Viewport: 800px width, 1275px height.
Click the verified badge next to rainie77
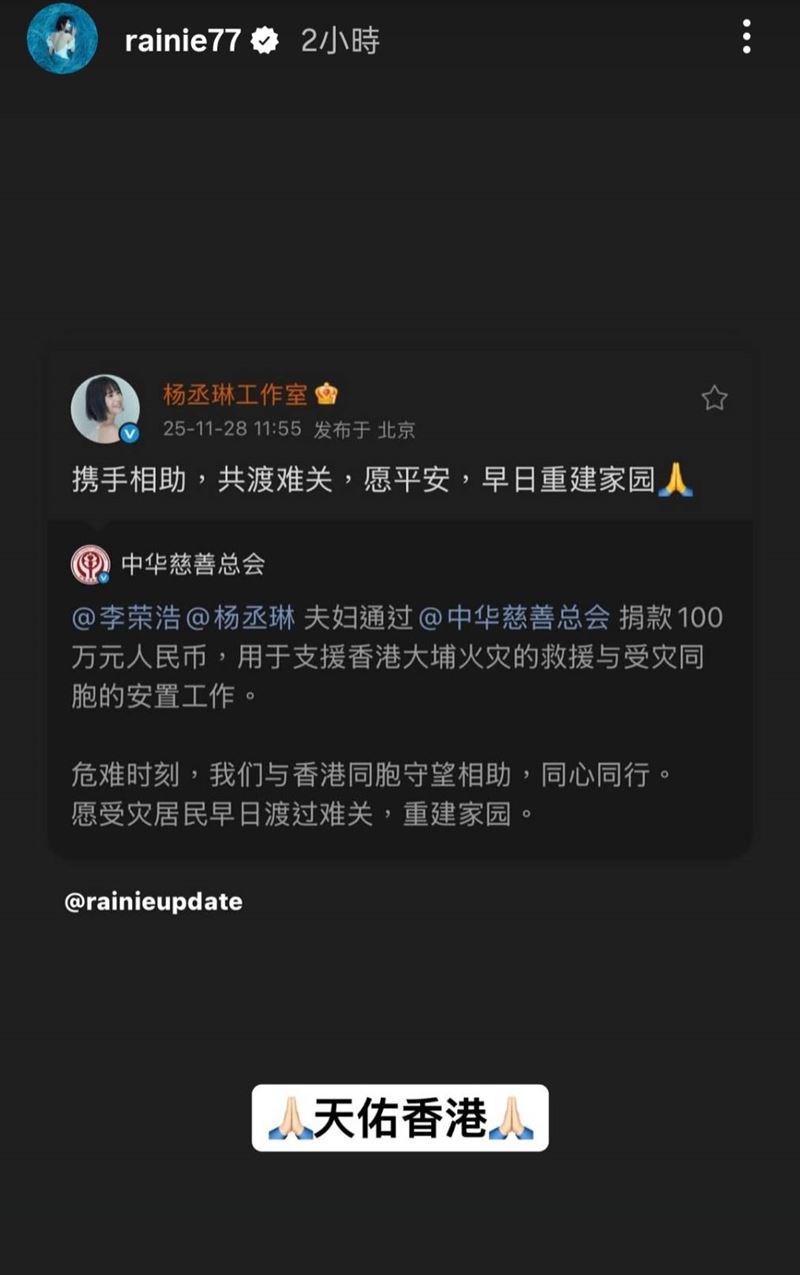pos(262,38)
